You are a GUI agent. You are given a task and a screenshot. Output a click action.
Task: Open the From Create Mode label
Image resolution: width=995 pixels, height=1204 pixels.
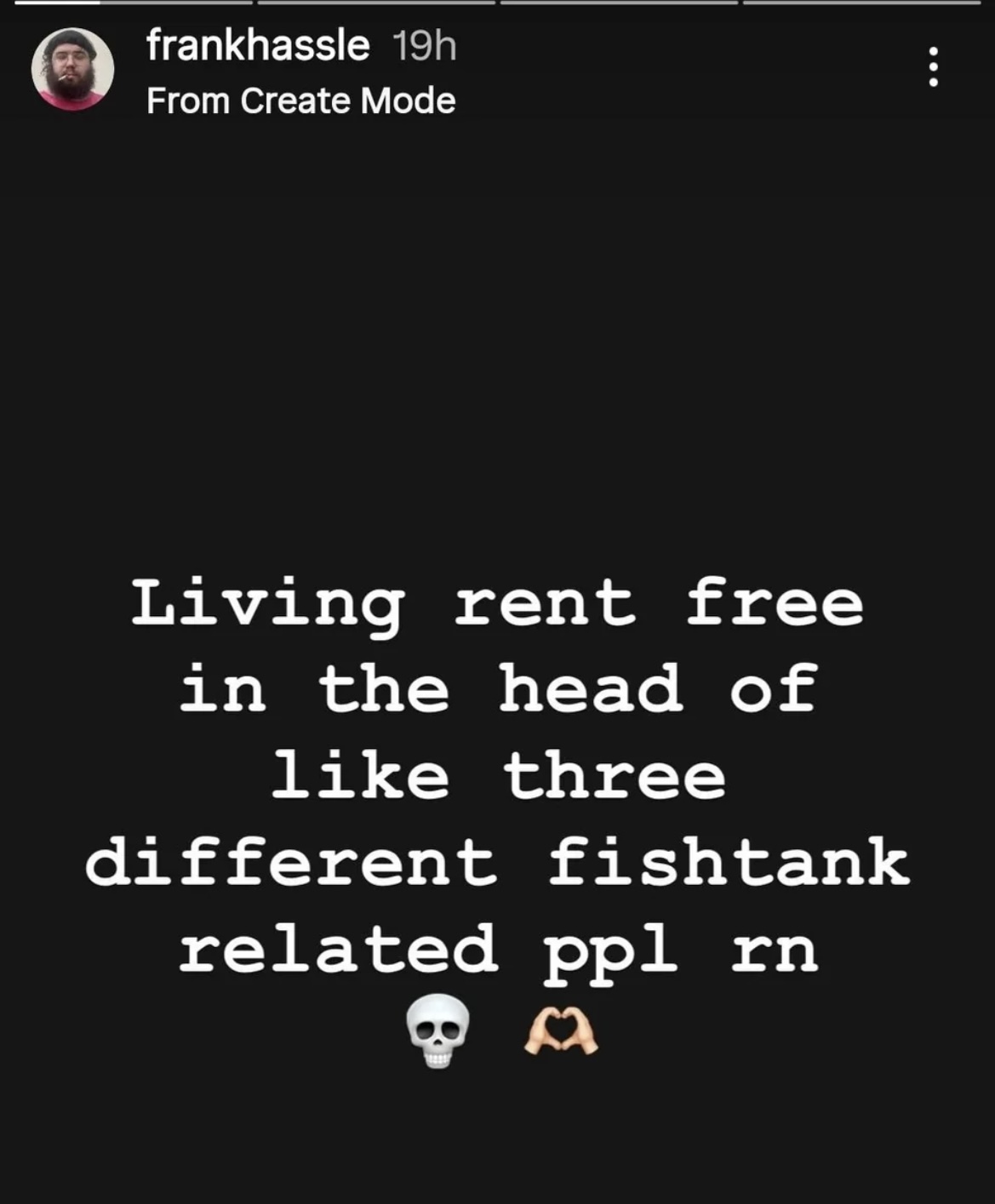[x=300, y=101]
